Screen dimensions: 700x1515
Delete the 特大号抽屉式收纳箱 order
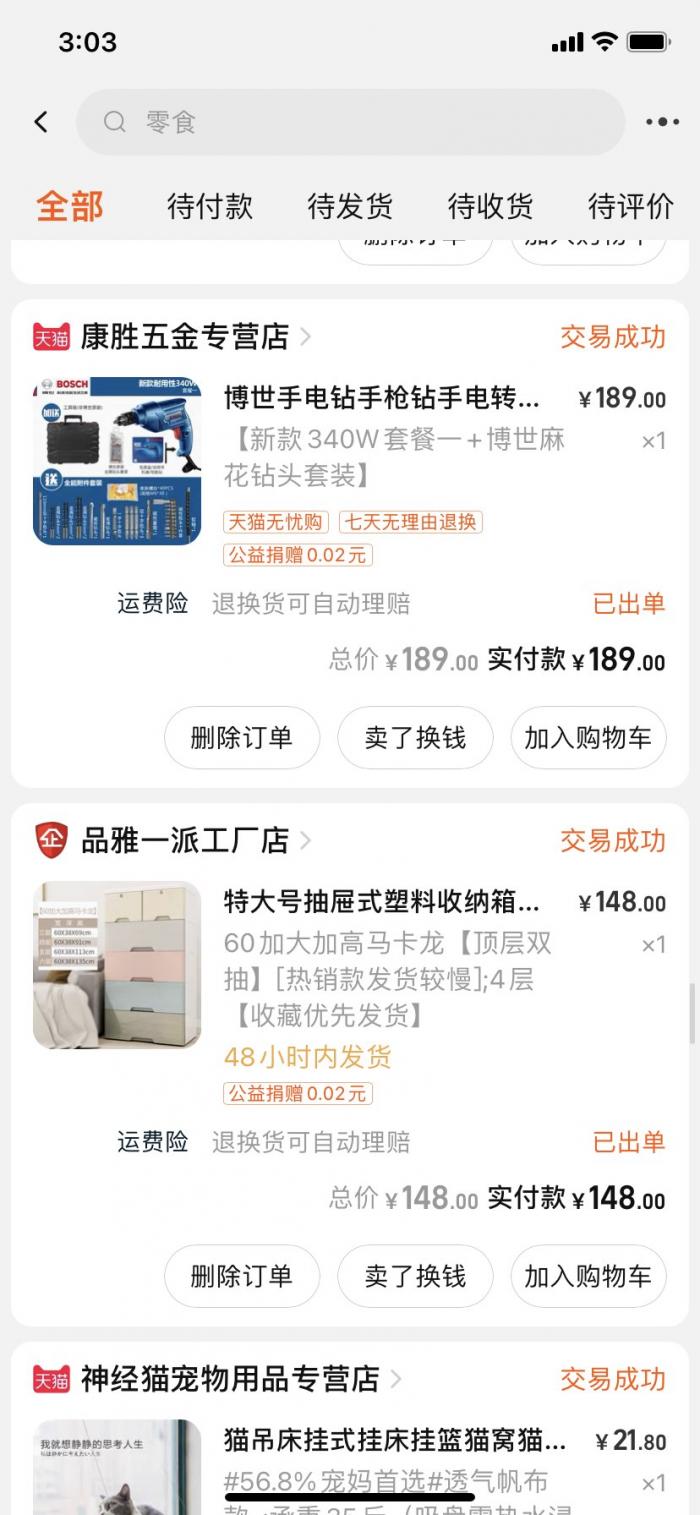(242, 1276)
